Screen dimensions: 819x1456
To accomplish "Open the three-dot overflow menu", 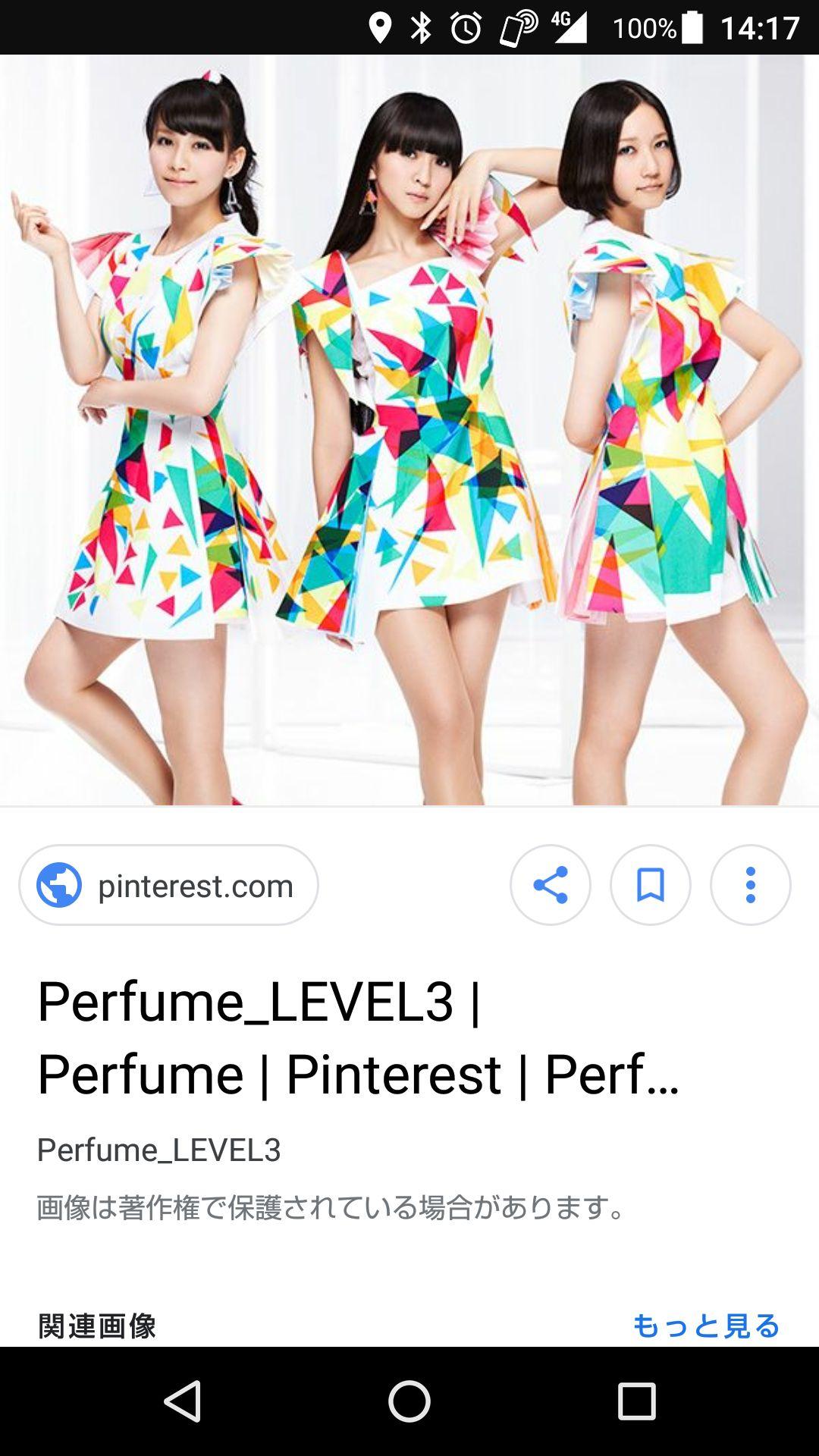I will point(751,885).
